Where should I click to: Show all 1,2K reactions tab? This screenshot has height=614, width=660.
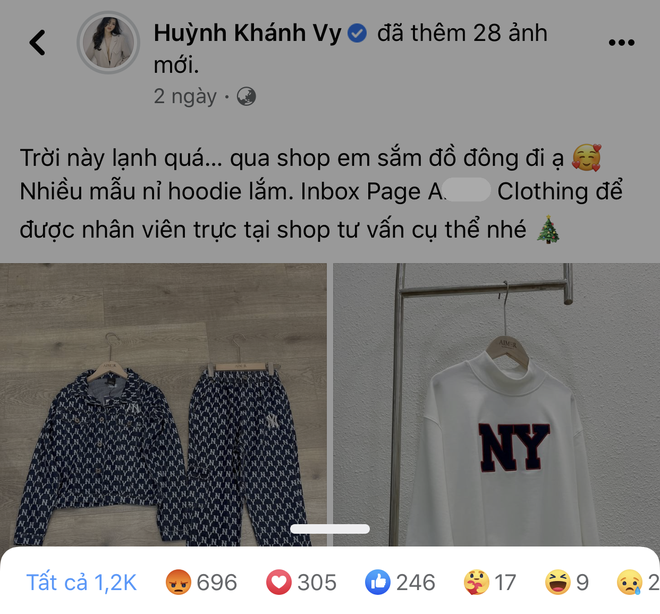[81, 582]
